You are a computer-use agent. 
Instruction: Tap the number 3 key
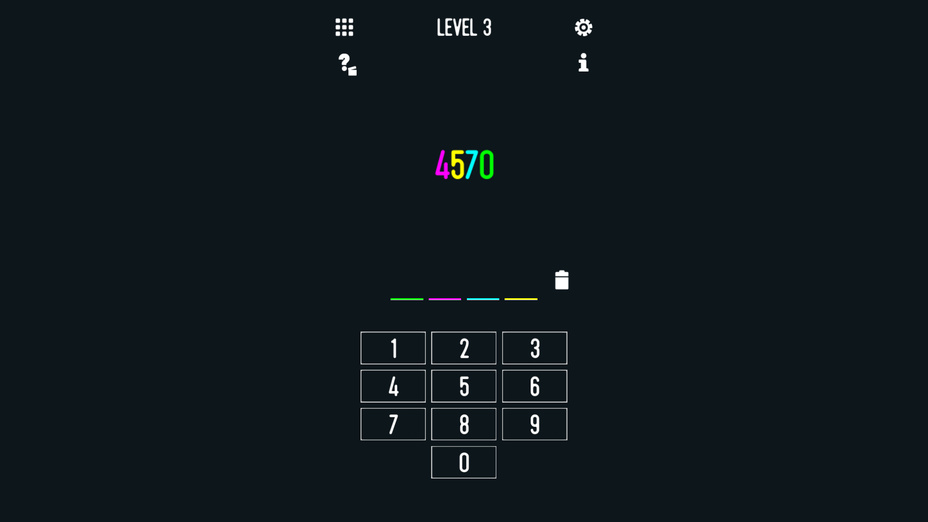(x=534, y=348)
